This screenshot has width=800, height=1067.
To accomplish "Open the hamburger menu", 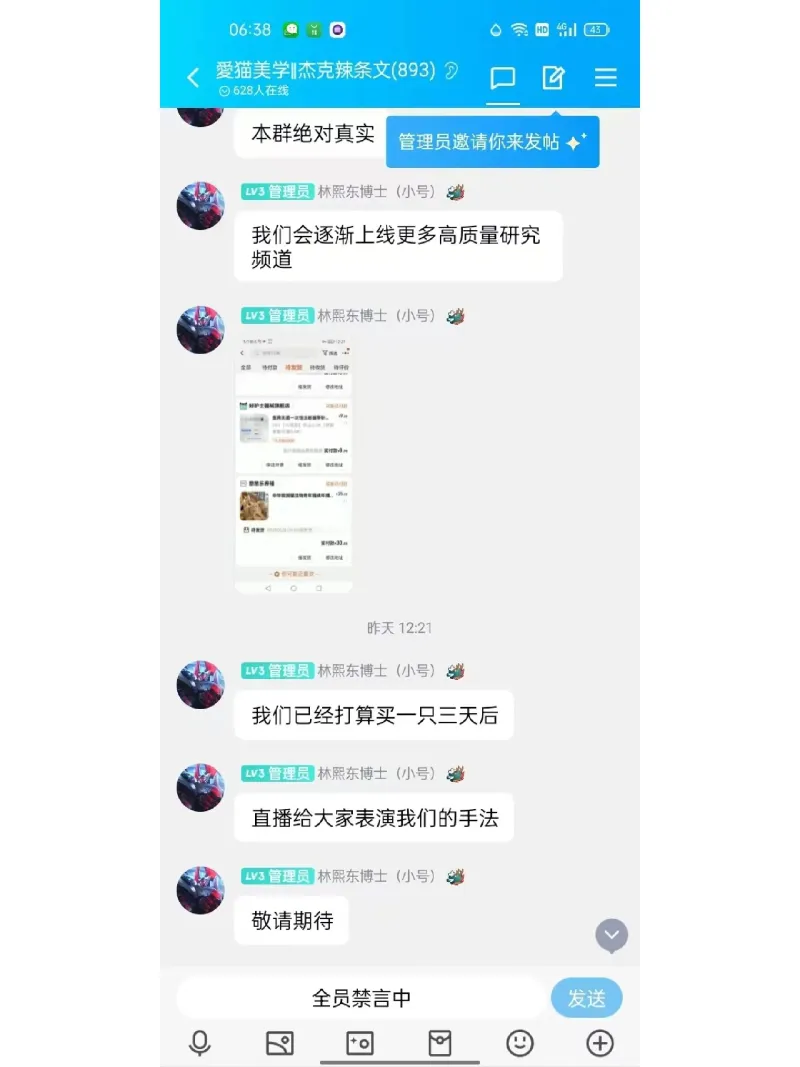I will (605, 77).
